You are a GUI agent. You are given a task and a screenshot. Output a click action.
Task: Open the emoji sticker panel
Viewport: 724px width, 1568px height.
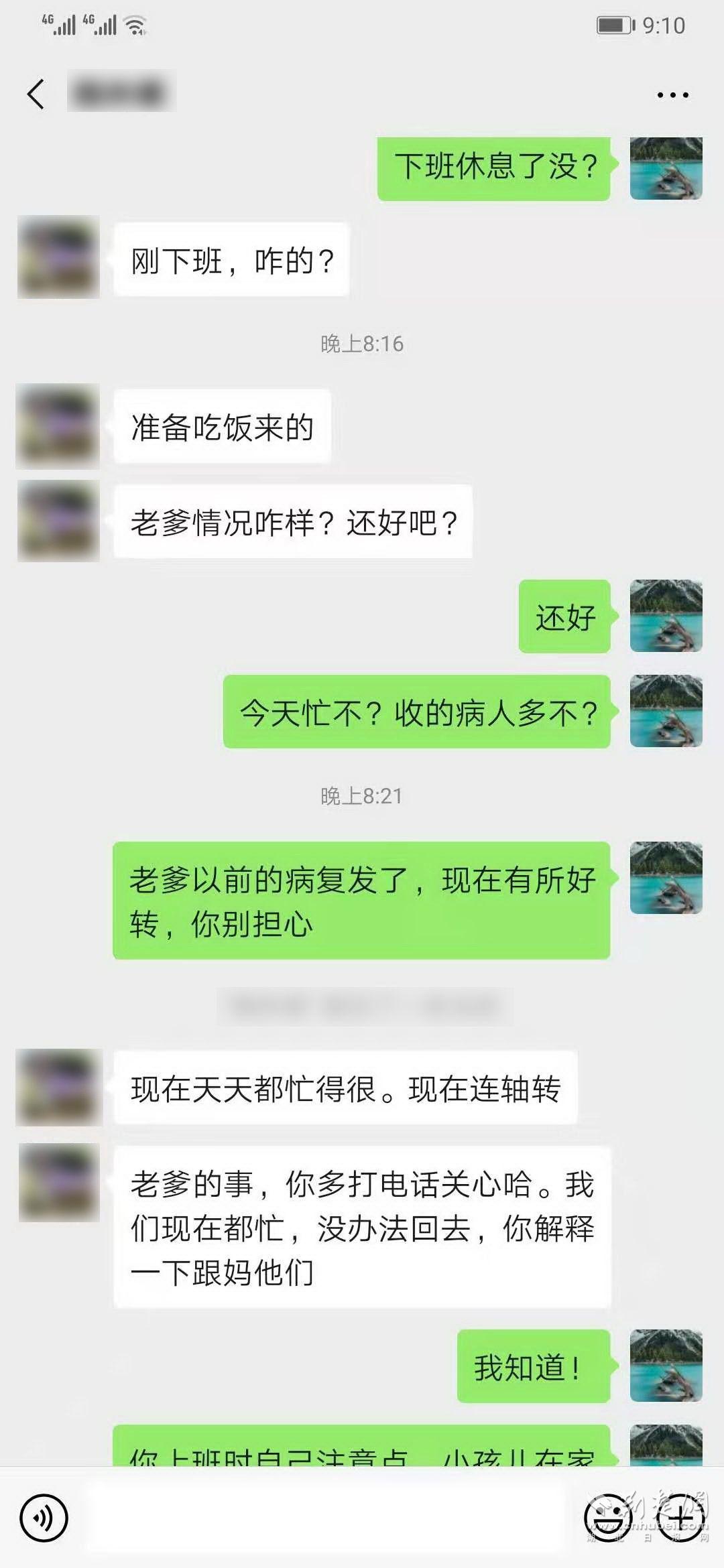click(608, 1518)
